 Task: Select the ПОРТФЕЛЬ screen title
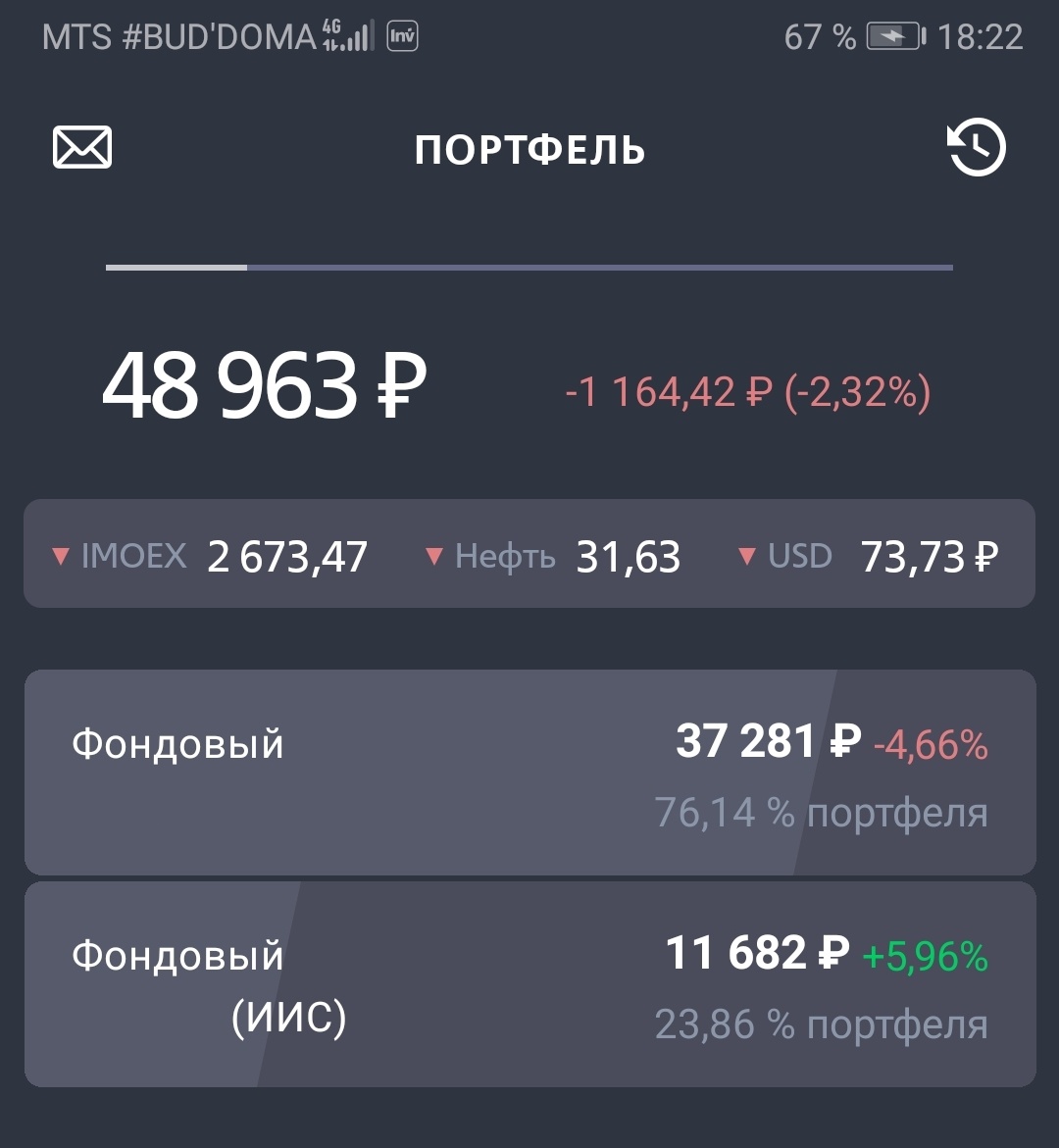tap(529, 149)
